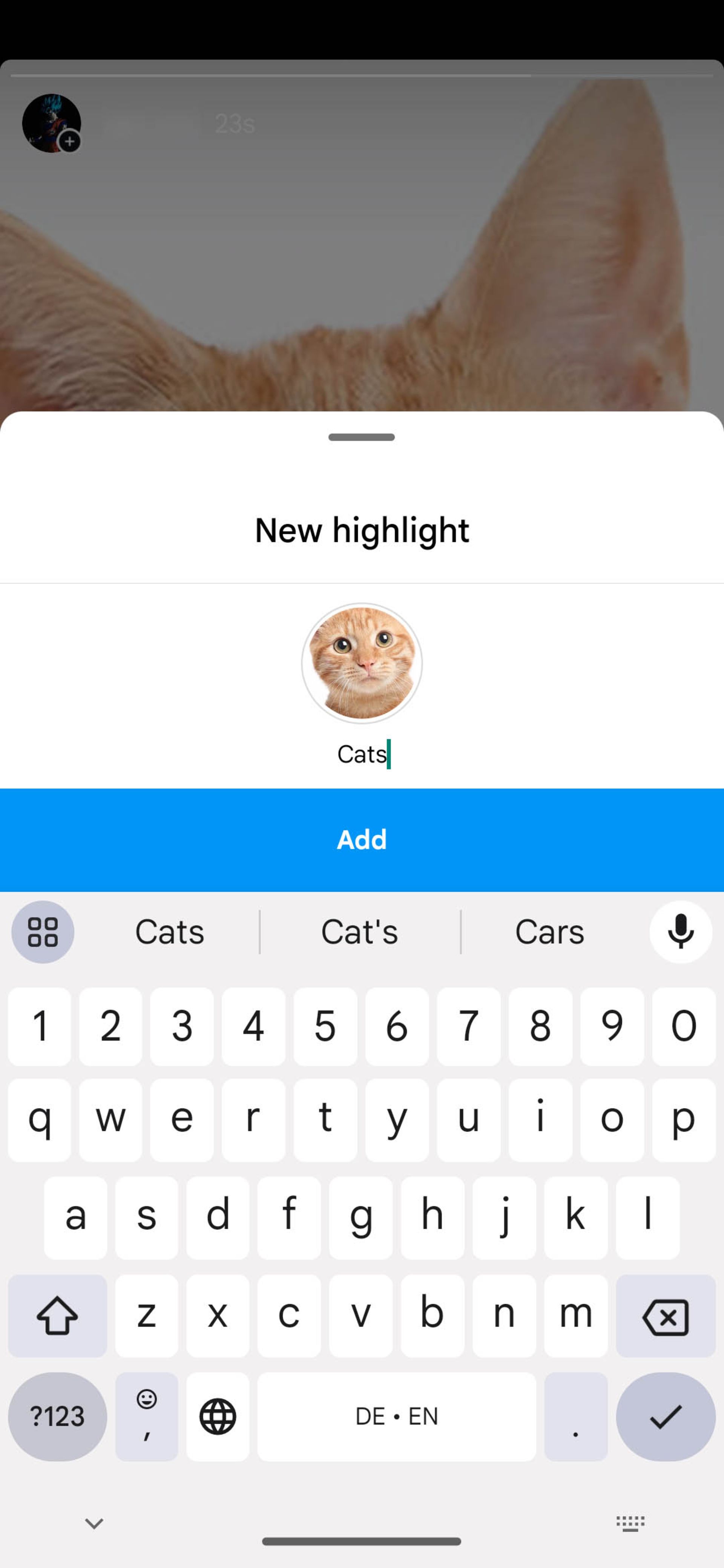Open the keyboard tools grid menu
Image resolution: width=724 pixels, height=1568 pixels.
click(x=43, y=932)
